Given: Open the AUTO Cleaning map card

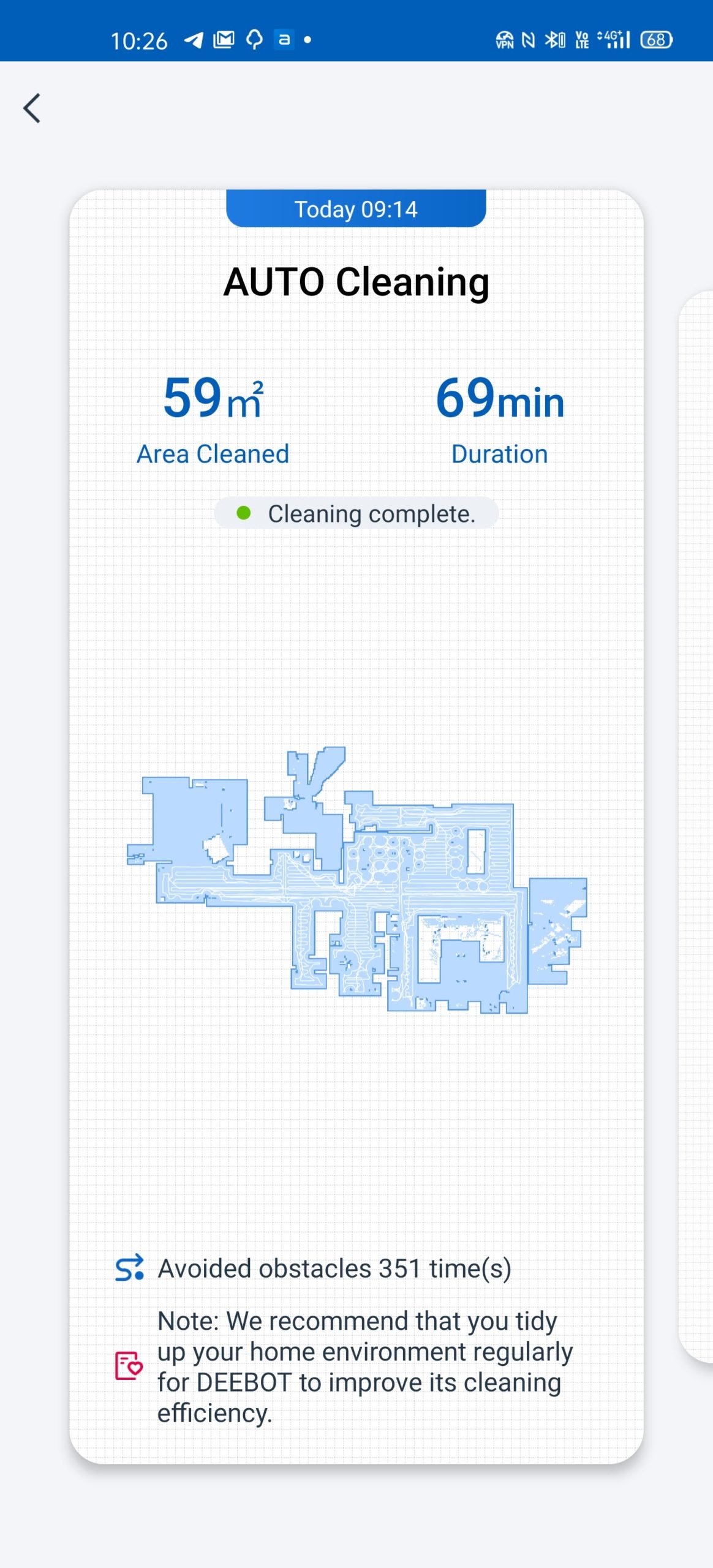Looking at the screenshot, I should (356, 826).
